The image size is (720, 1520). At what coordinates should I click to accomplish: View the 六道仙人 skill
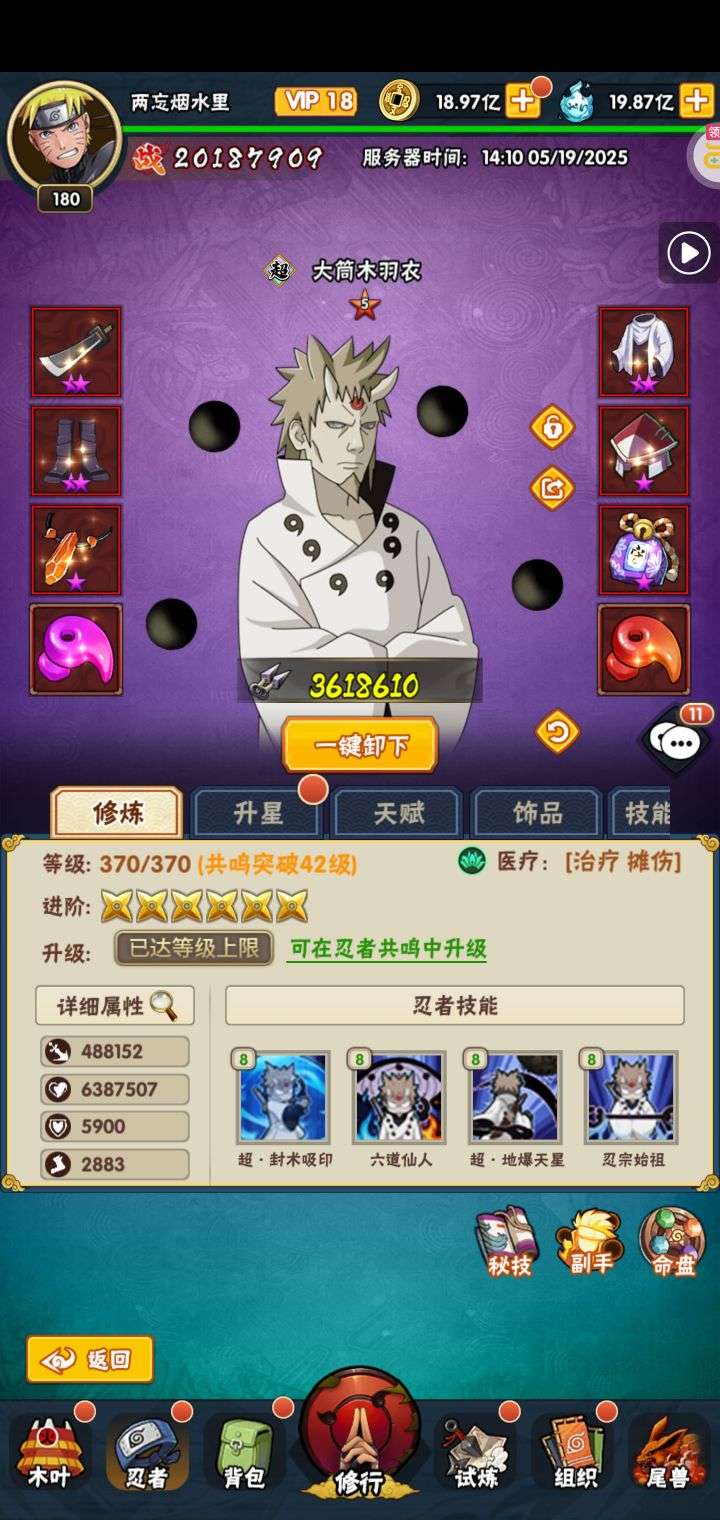point(400,1108)
